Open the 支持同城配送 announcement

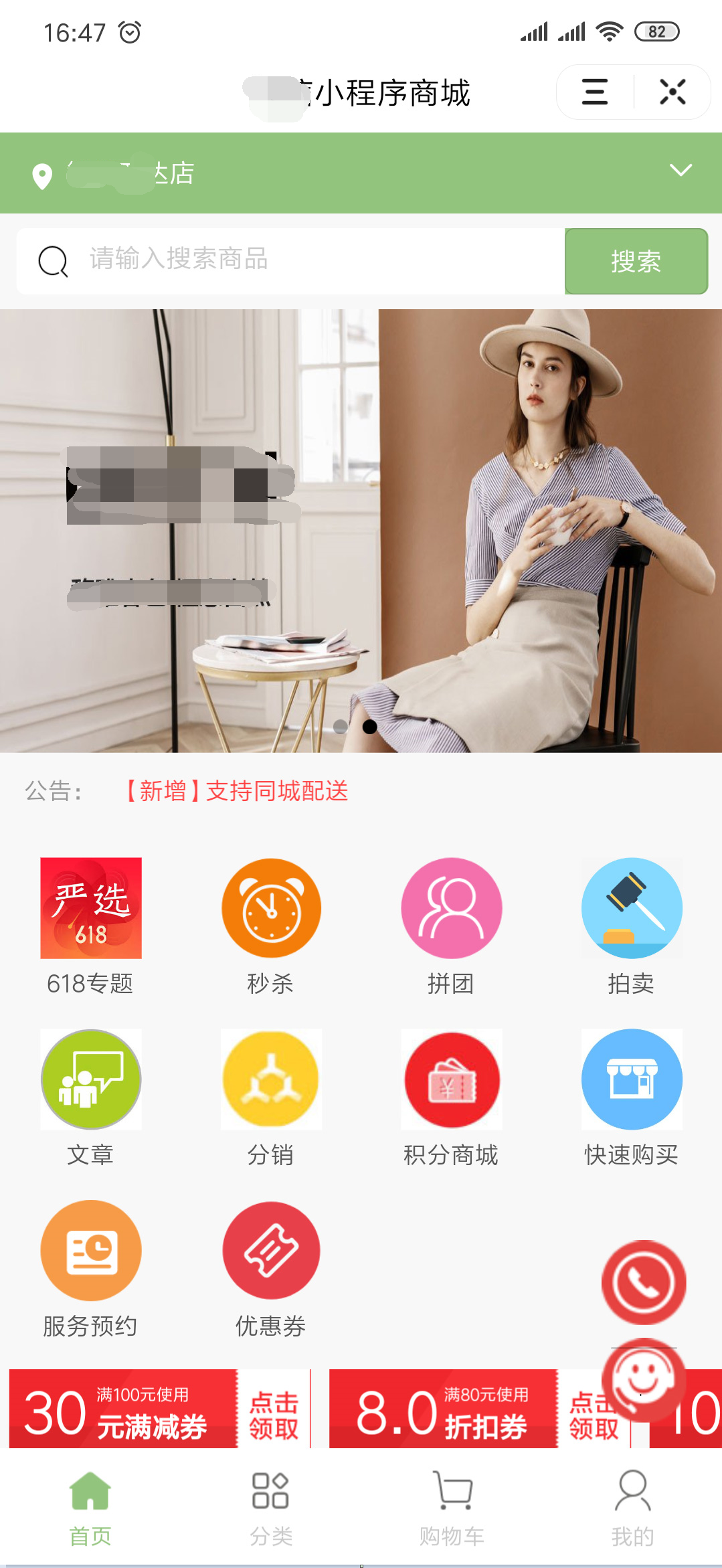coord(237,791)
